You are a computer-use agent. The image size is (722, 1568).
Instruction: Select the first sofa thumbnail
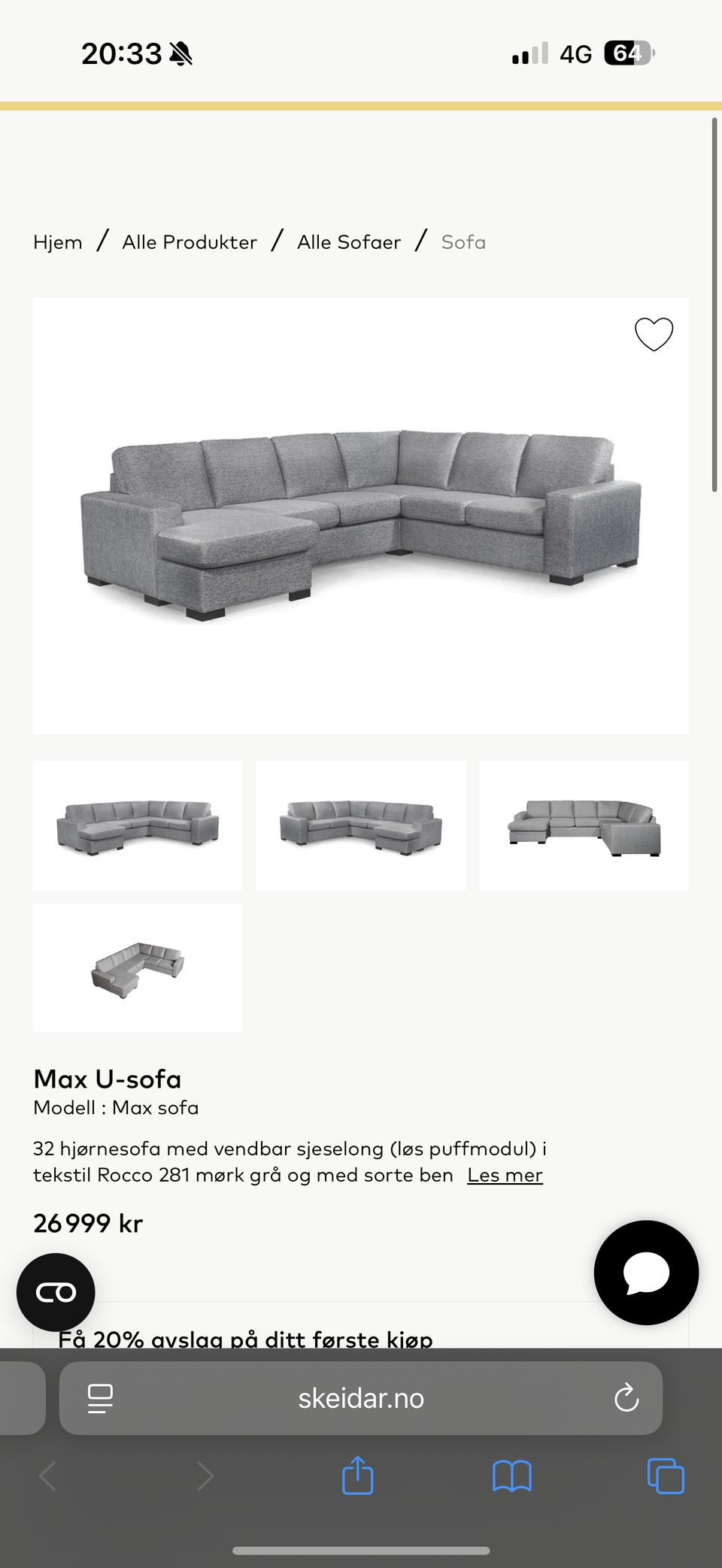(138, 825)
